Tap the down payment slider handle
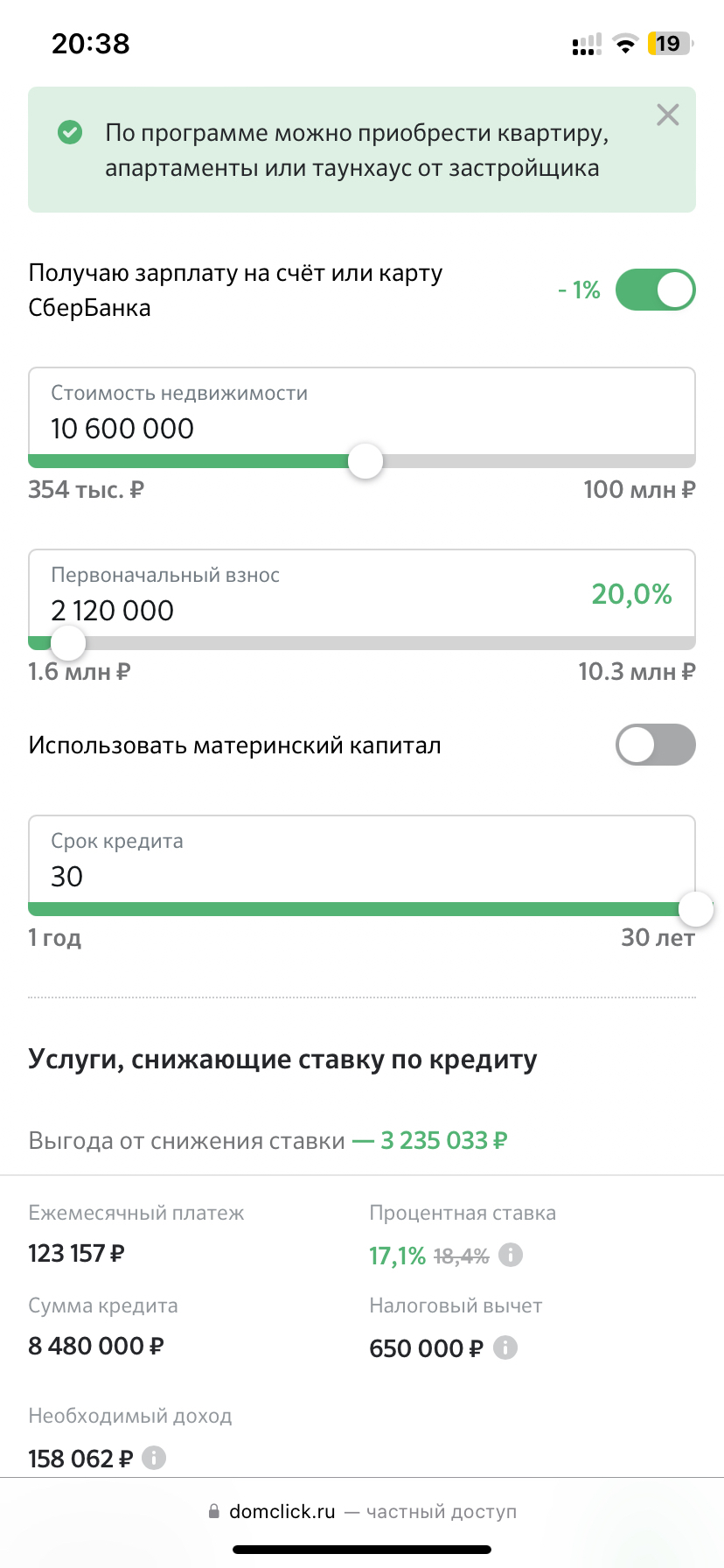This screenshot has height=1568, width=724. tap(67, 644)
